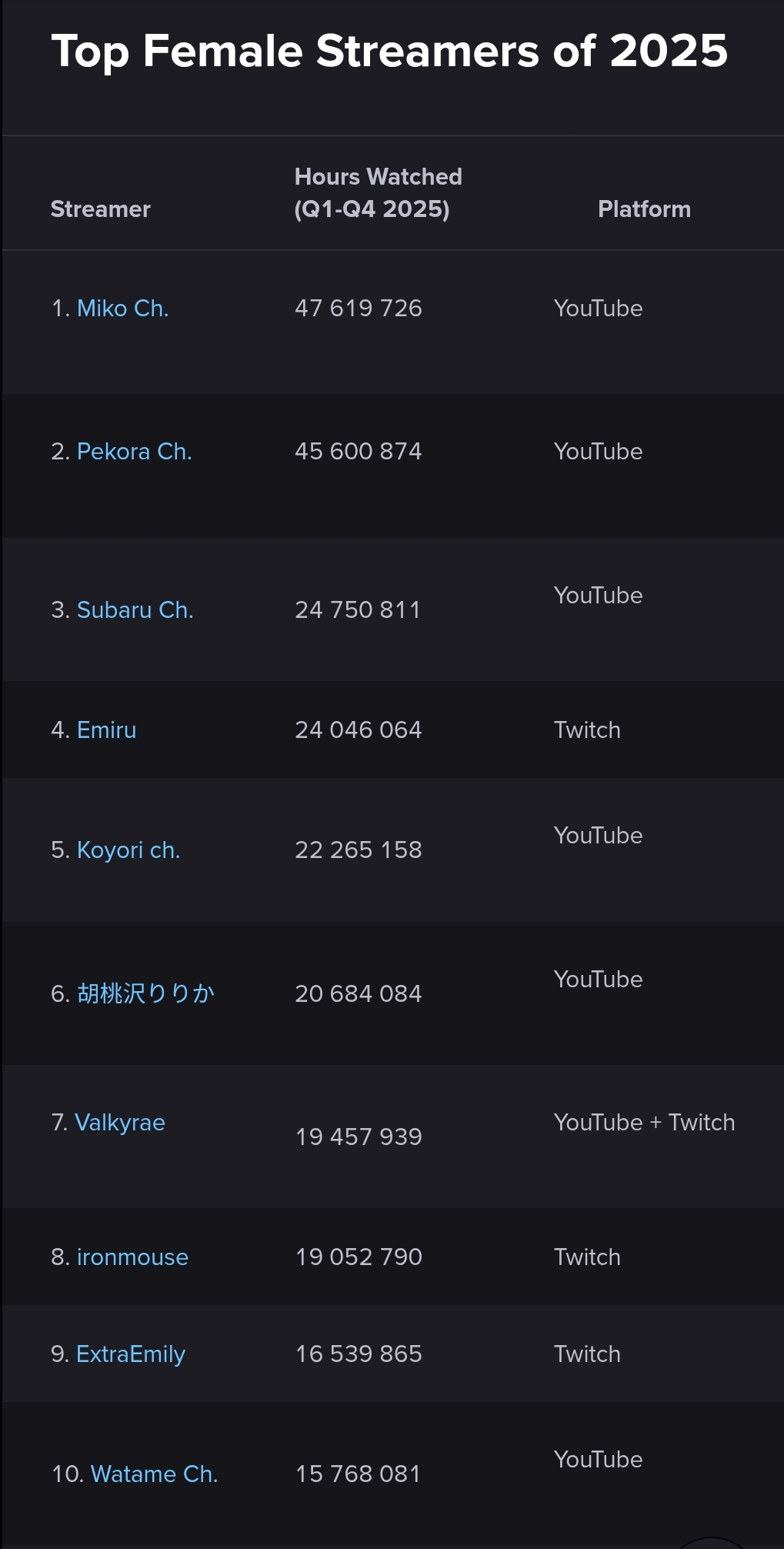View Valkyrae's streamer page
Image resolution: width=784 pixels, height=1549 pixels.
click(120, 1123)
